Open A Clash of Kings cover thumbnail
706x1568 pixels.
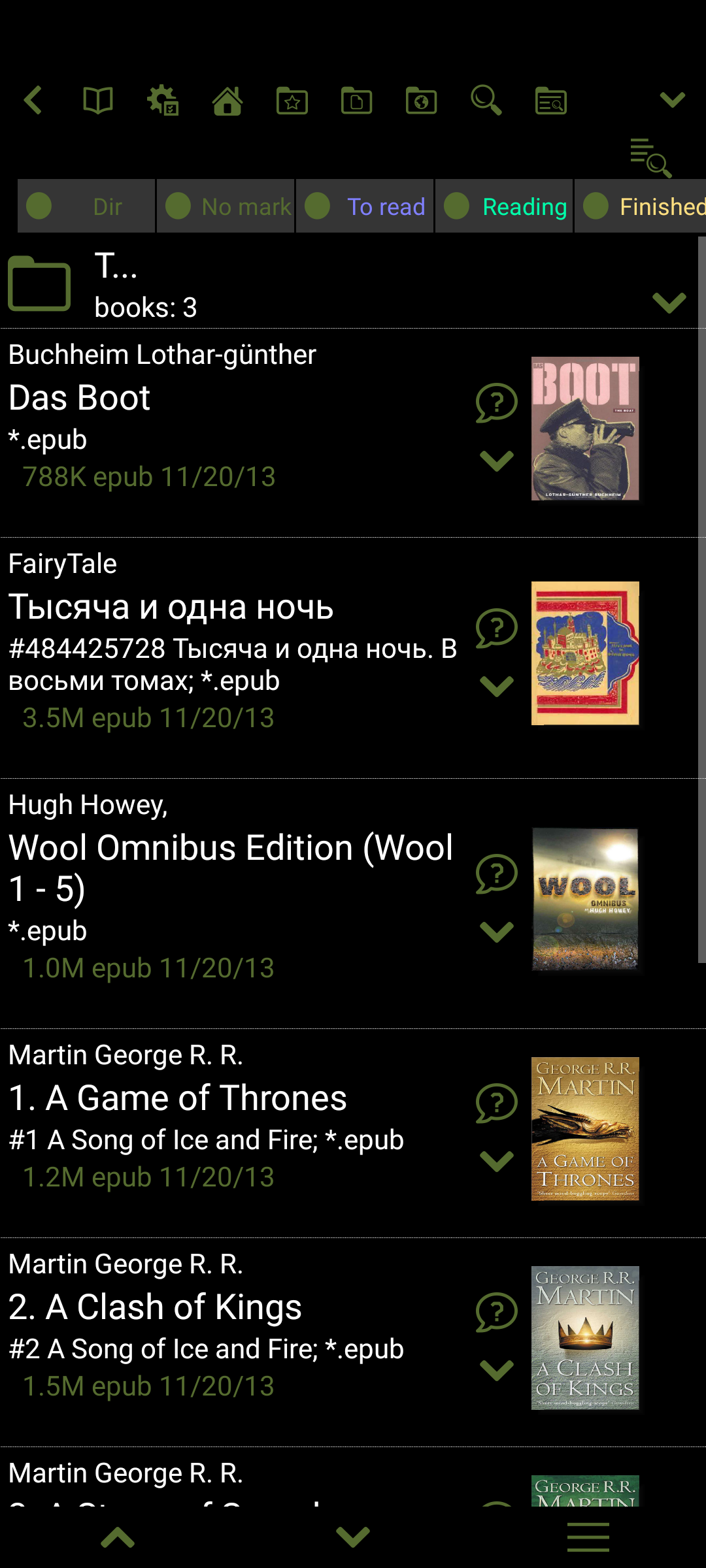coord(585,1337)
